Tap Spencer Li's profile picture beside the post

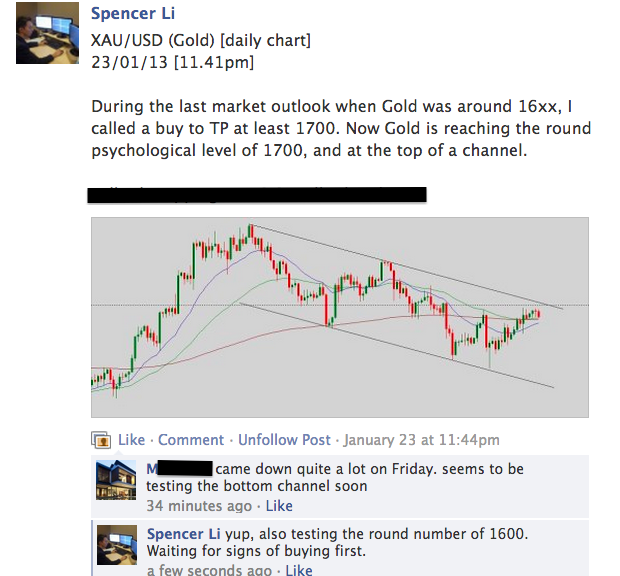click(47, 32)
